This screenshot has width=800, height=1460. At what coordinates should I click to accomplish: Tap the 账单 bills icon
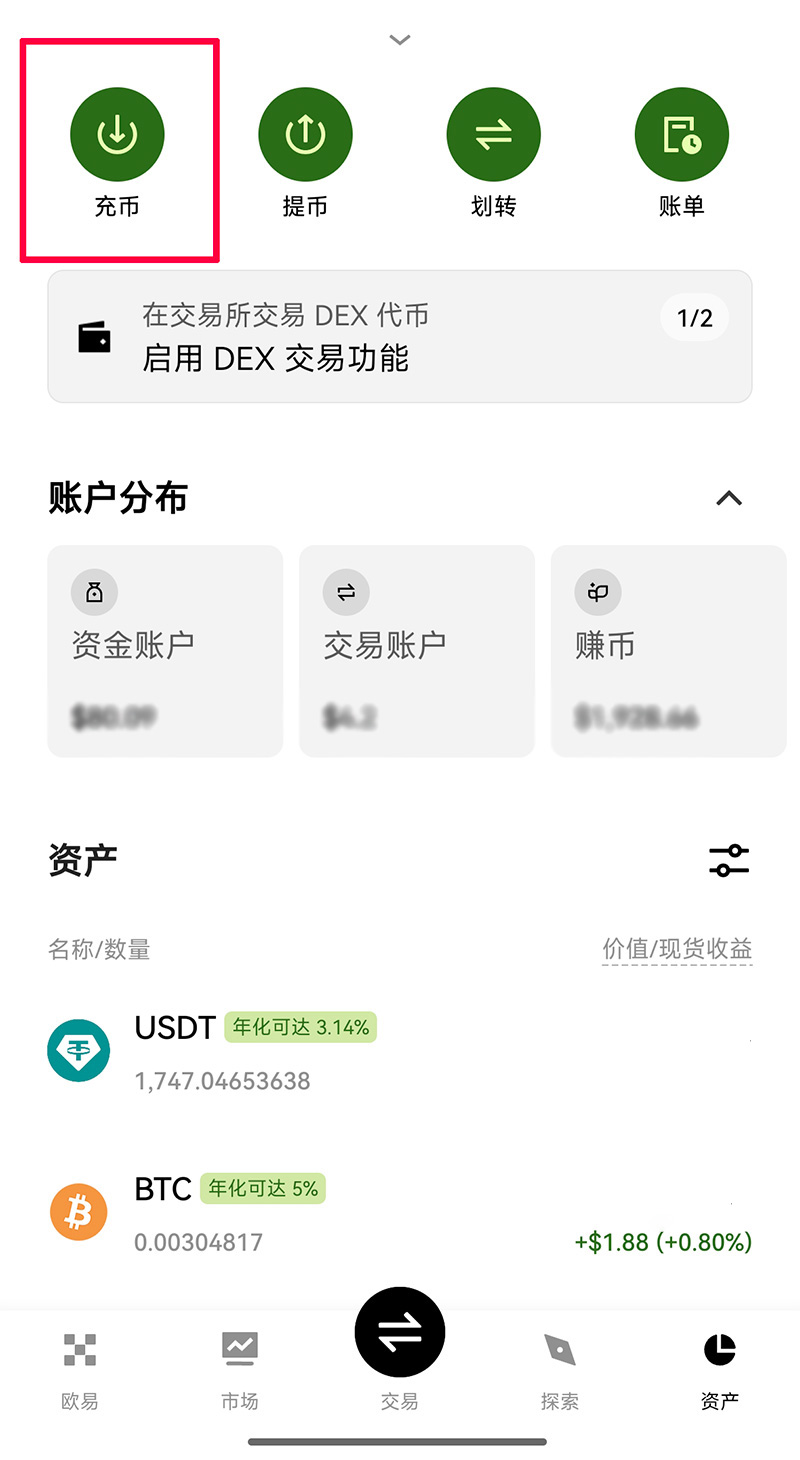(x=681, y=133)
